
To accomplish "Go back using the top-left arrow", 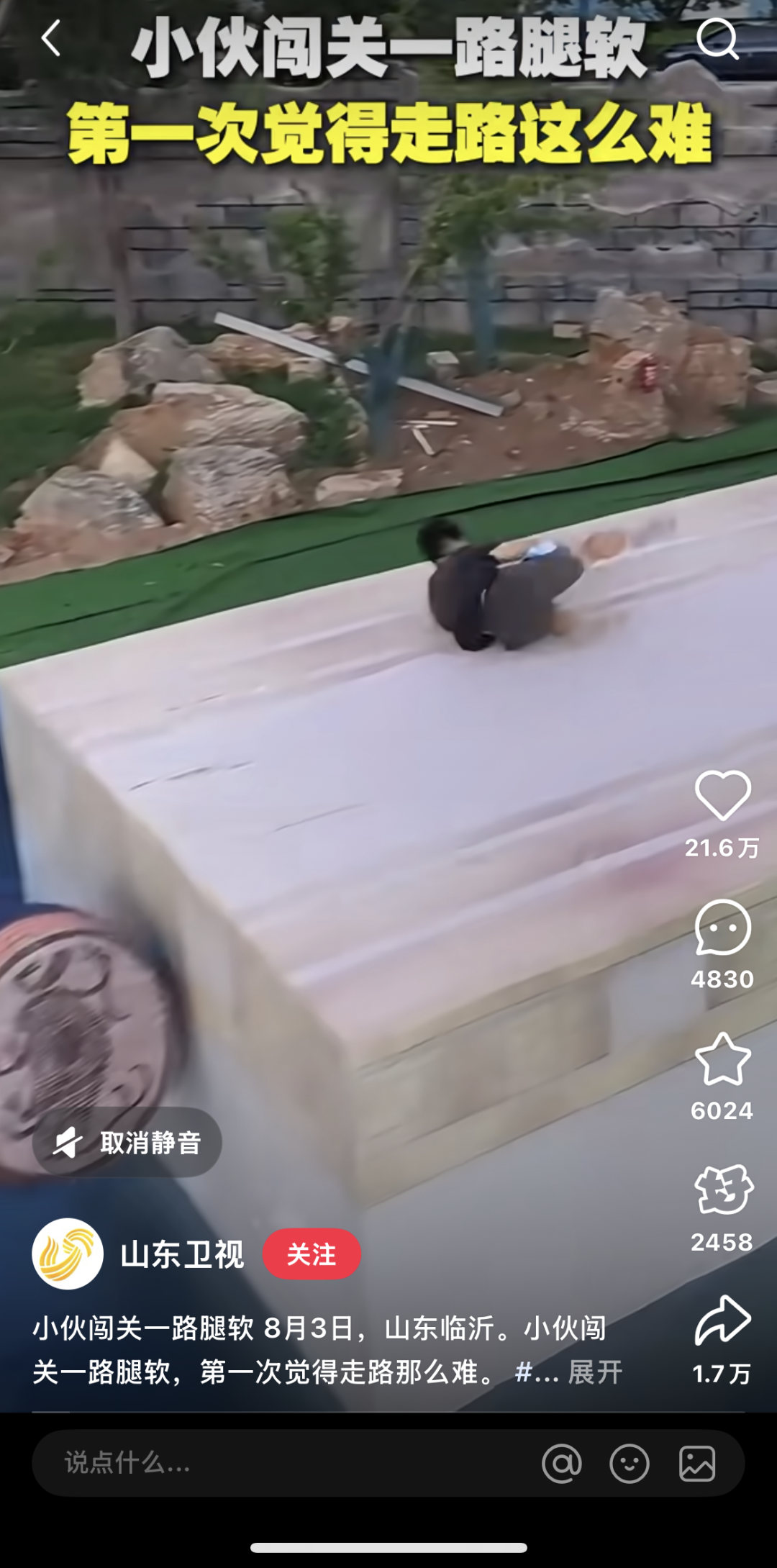I will [51, 39].
